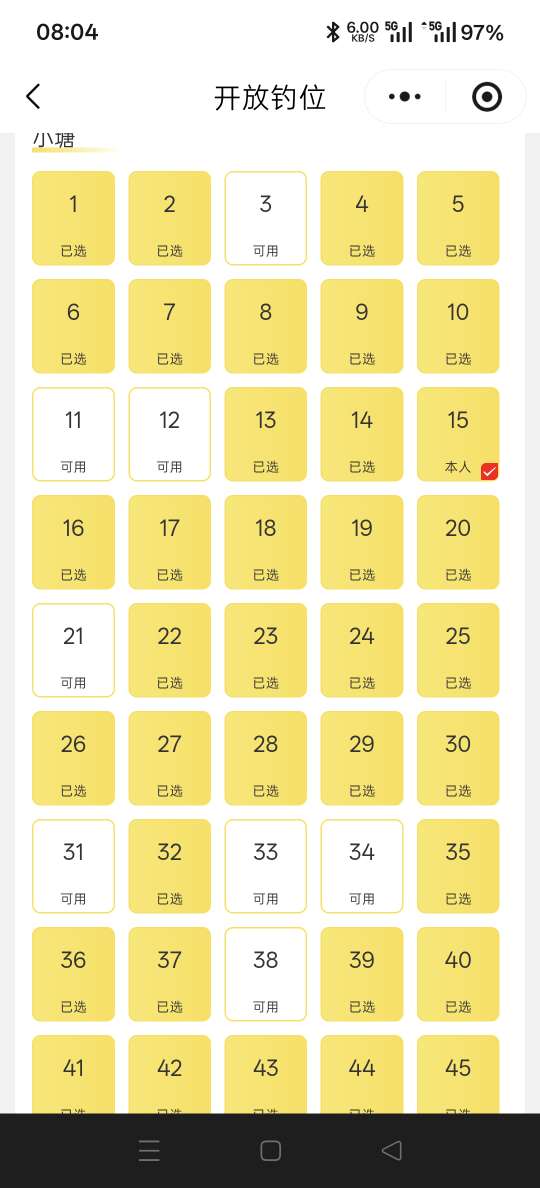The image size is (540, 1188).
Task: Go to the home screen
Action: click(x=270, y=1151)
